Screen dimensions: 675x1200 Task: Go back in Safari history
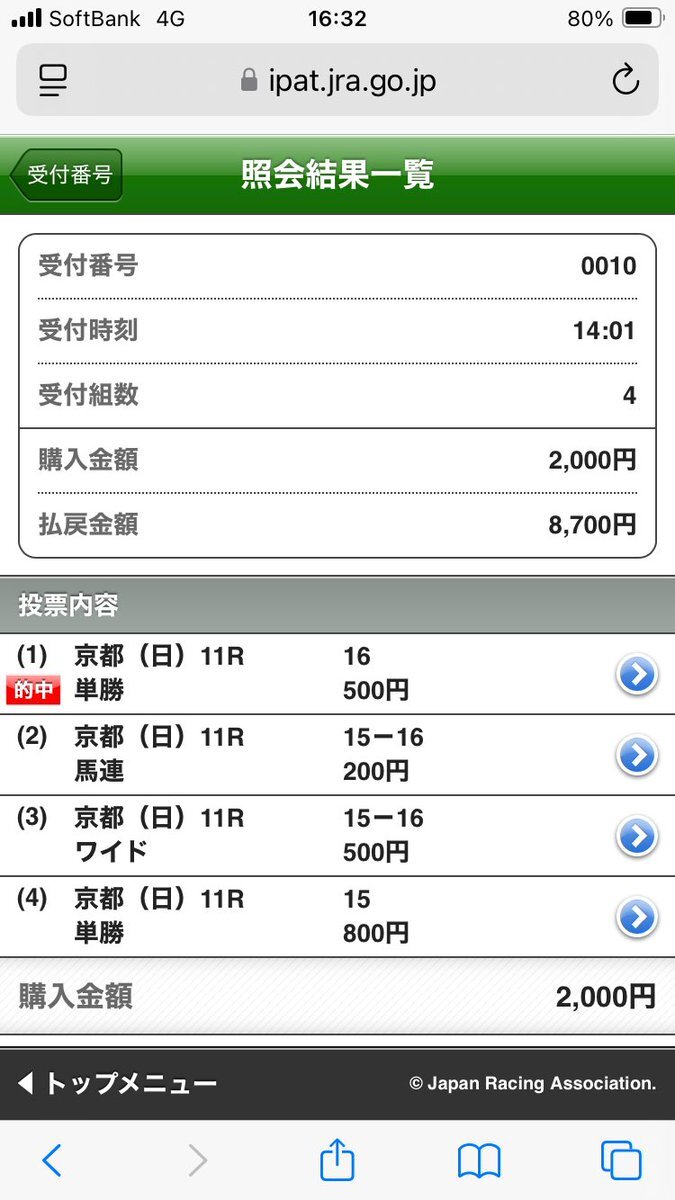coord(52,1160)
